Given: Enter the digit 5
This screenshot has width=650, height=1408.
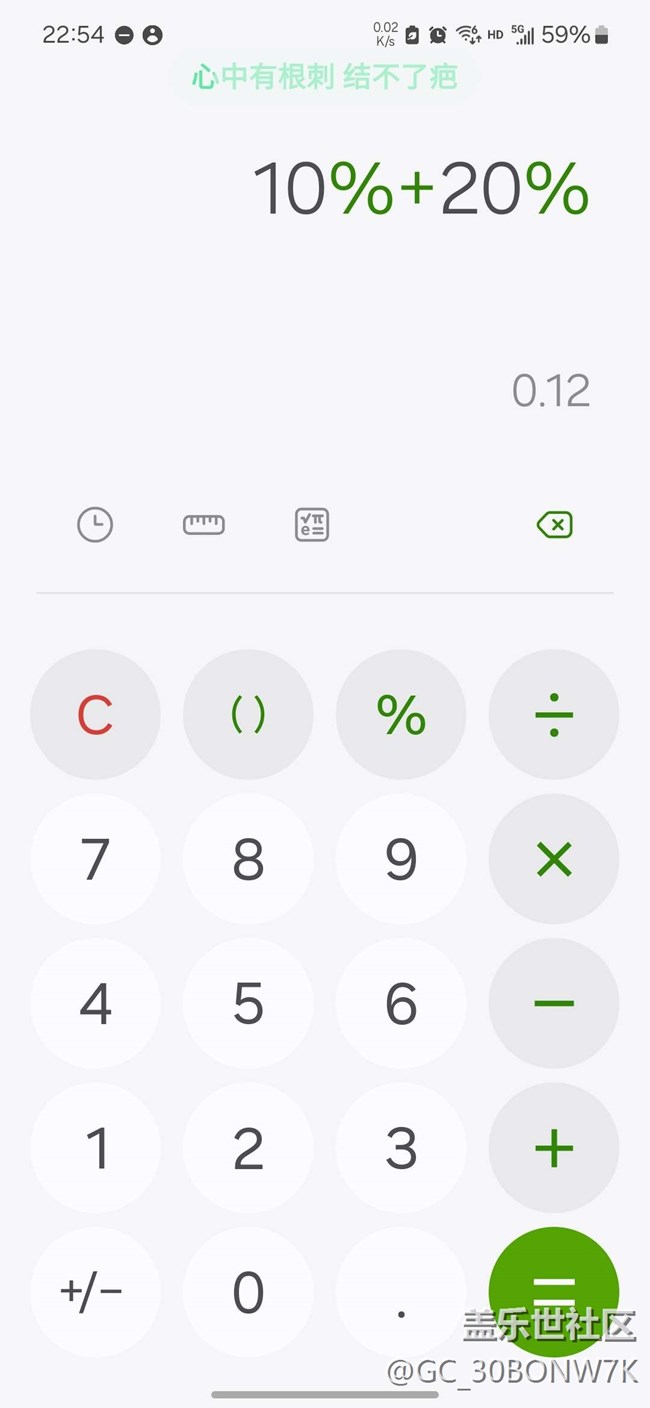Looking at the screenshot, I should (248, 1003).
